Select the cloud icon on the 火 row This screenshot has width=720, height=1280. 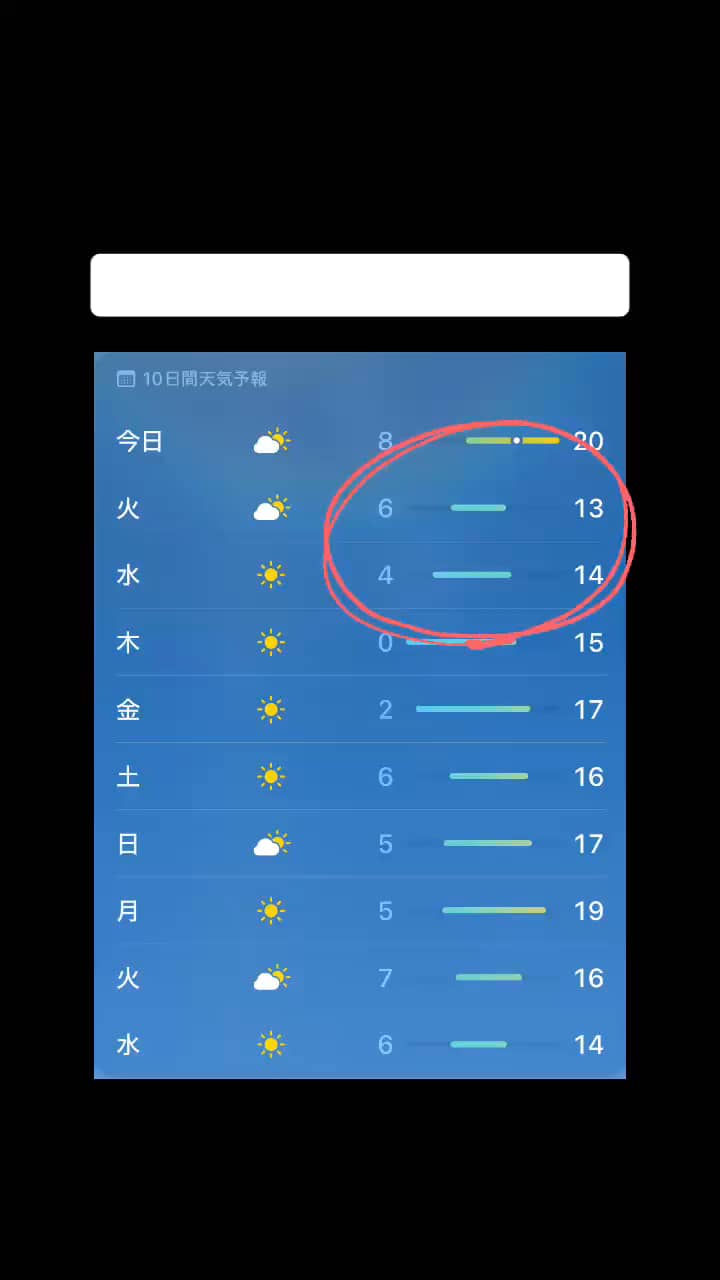270,508
